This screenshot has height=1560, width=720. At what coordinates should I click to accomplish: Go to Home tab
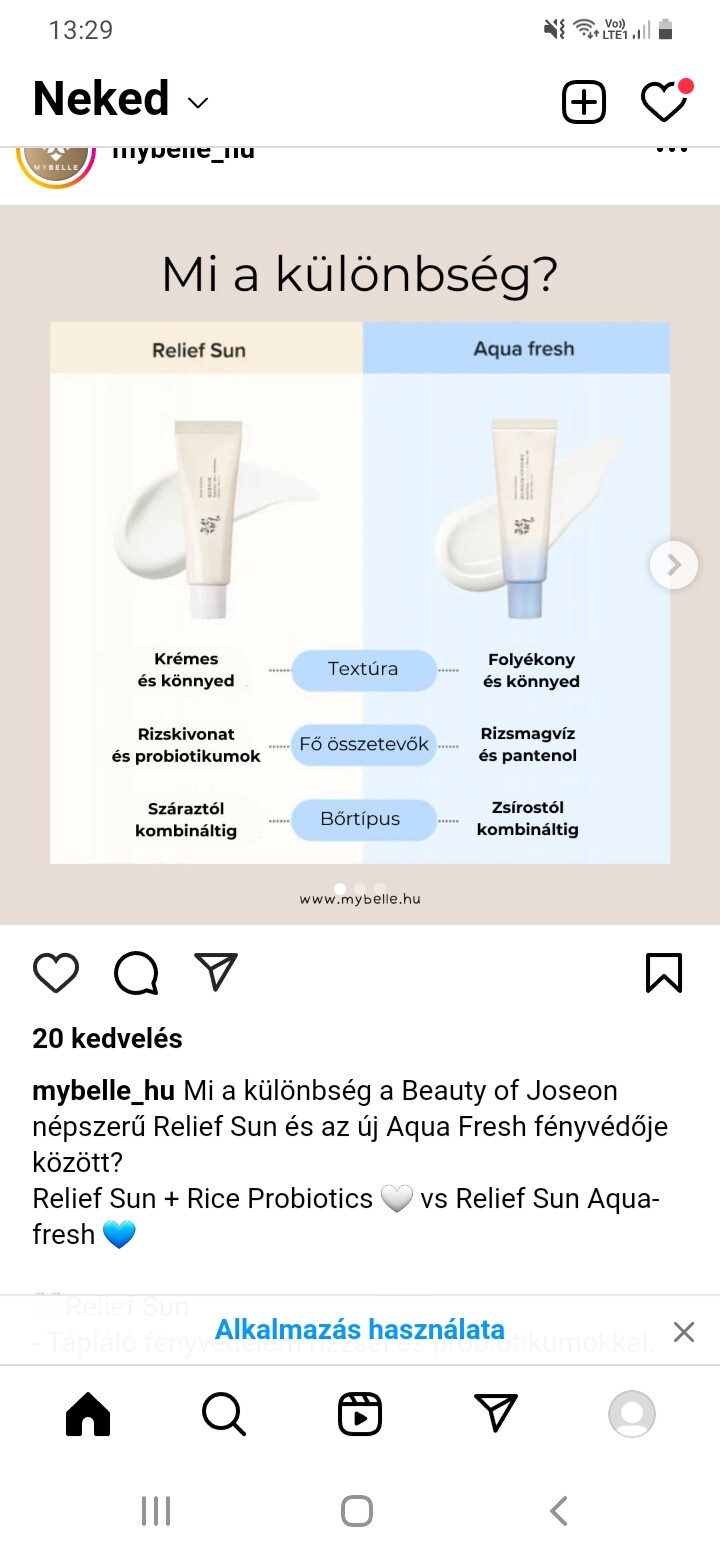88,1414
